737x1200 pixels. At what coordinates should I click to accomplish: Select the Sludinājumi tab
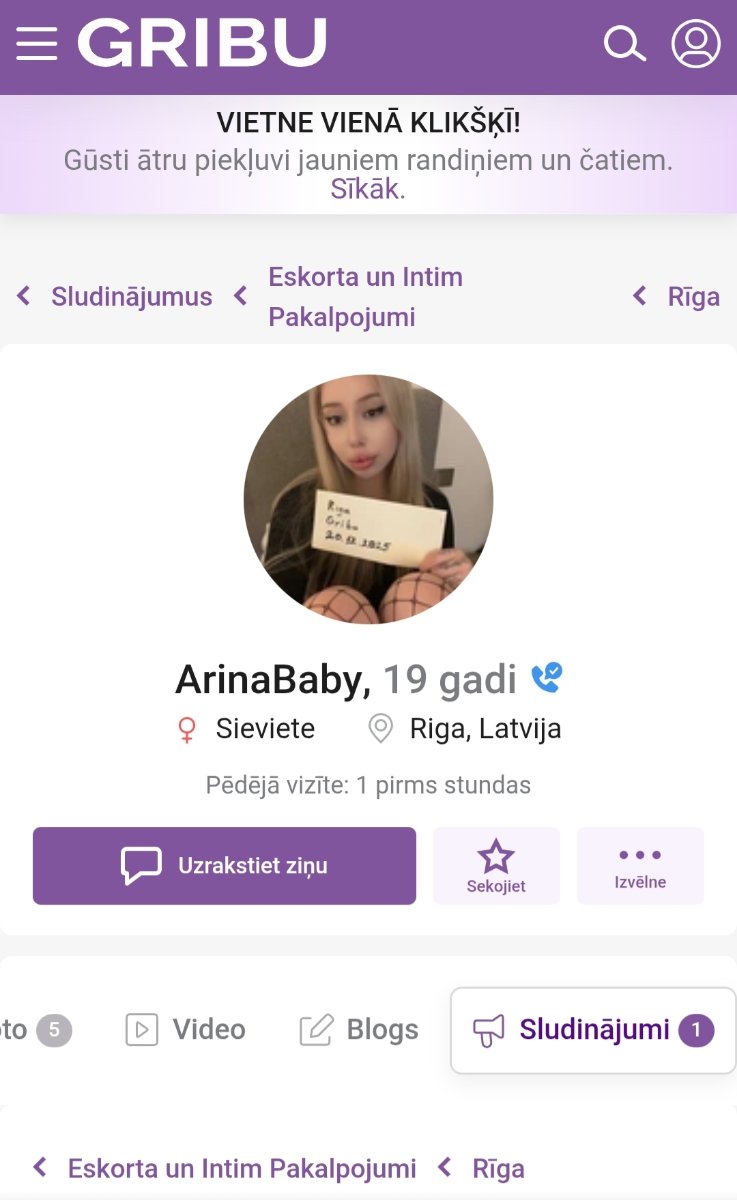(593, 1030)
